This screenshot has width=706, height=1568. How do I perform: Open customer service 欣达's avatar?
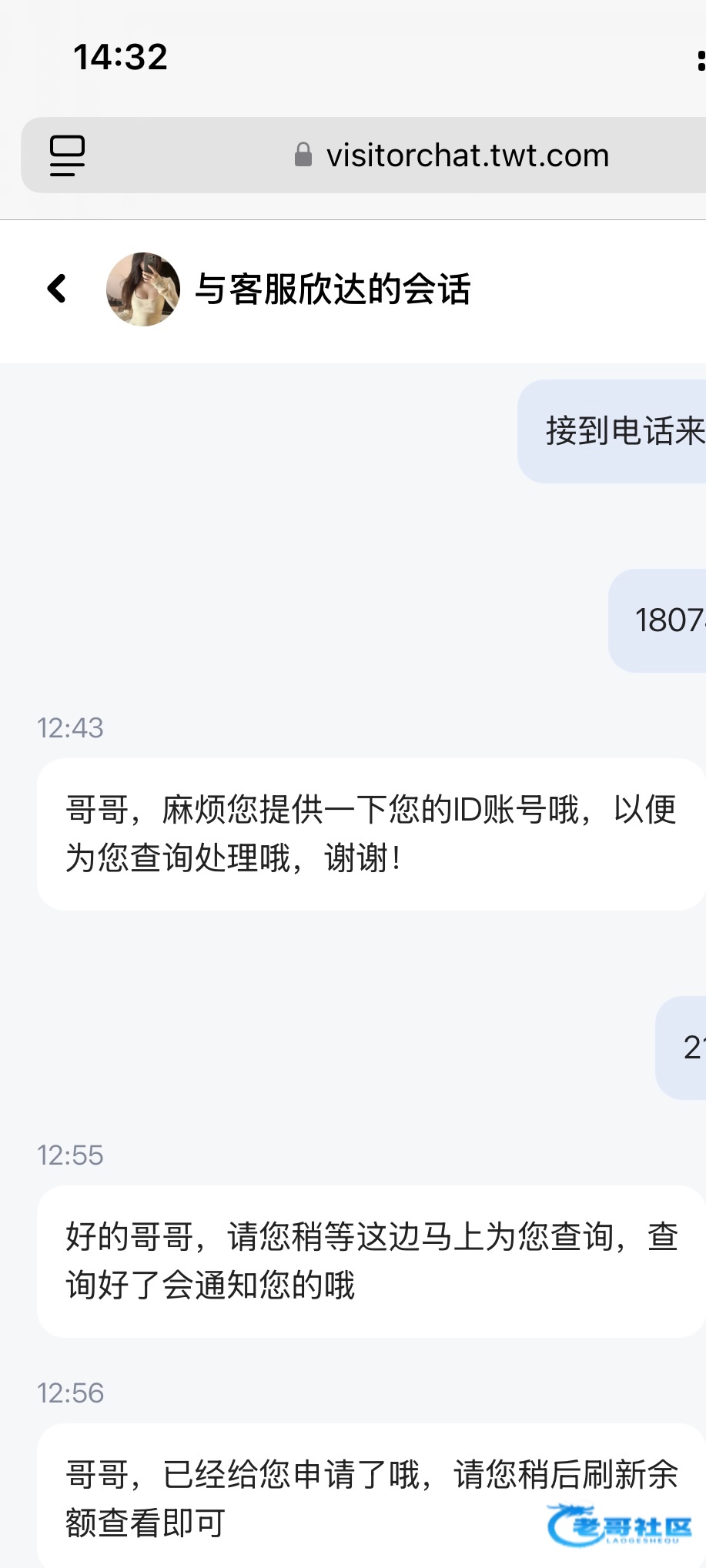point(143,289)
